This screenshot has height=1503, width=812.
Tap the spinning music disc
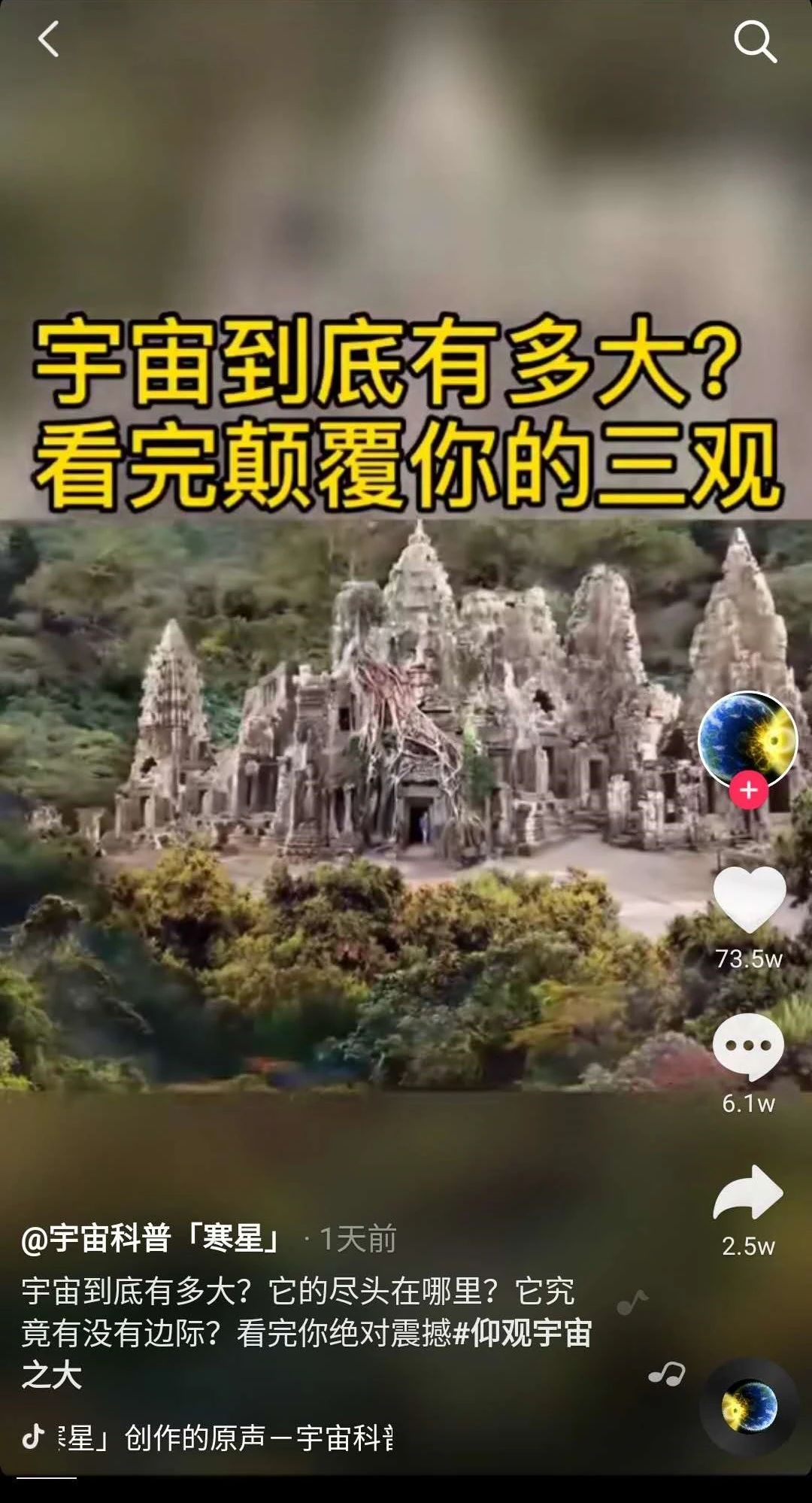[x=749, y=1407]
